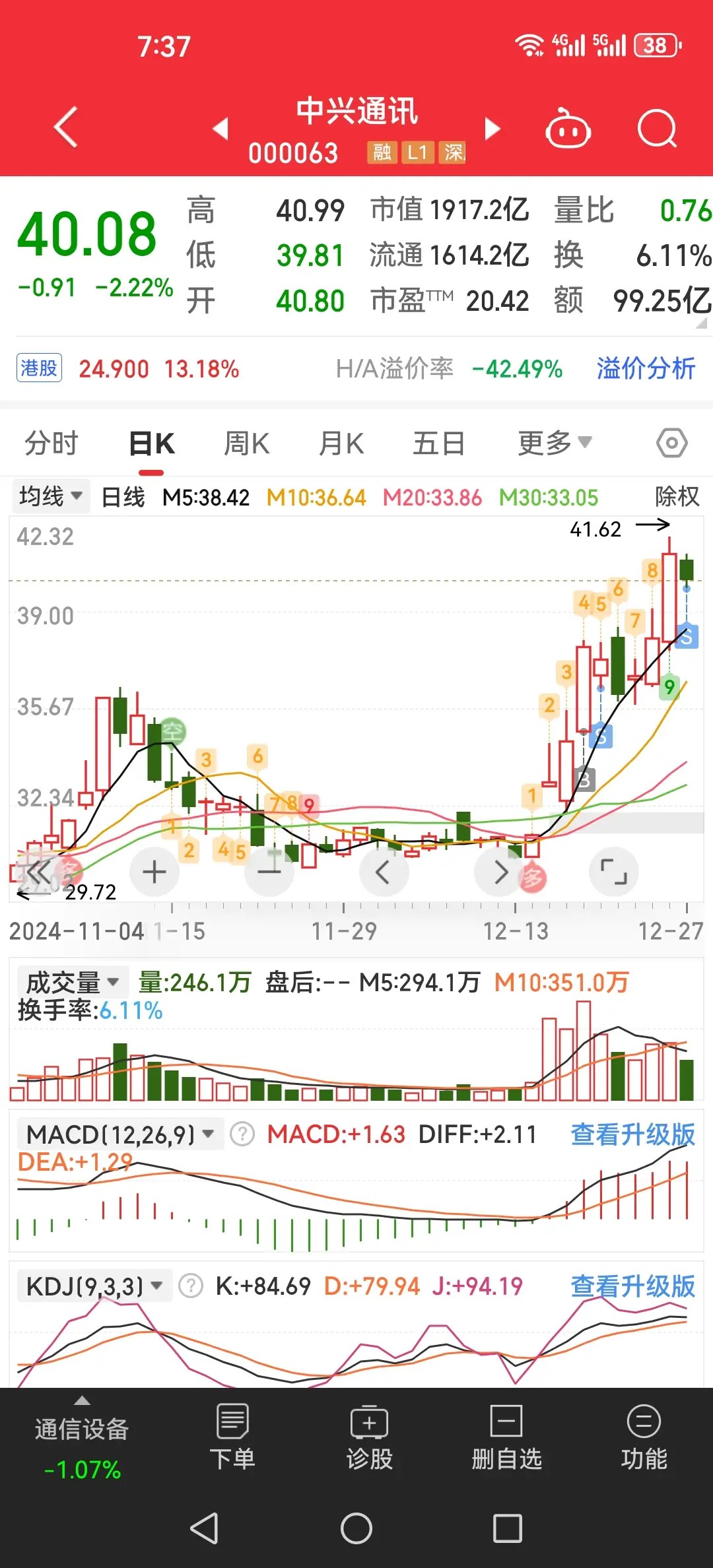Change the 除权 adjustment setting

[677, 496]
